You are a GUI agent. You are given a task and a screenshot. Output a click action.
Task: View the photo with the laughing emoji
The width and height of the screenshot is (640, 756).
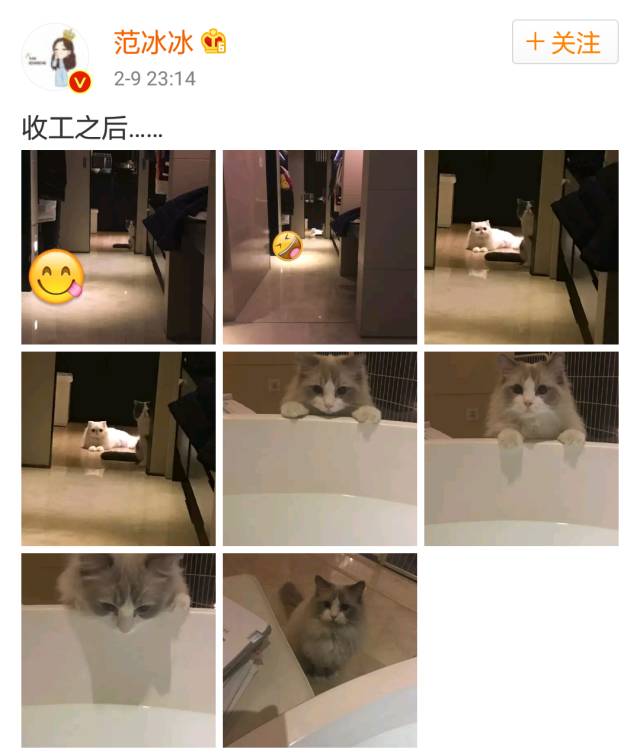319,247
